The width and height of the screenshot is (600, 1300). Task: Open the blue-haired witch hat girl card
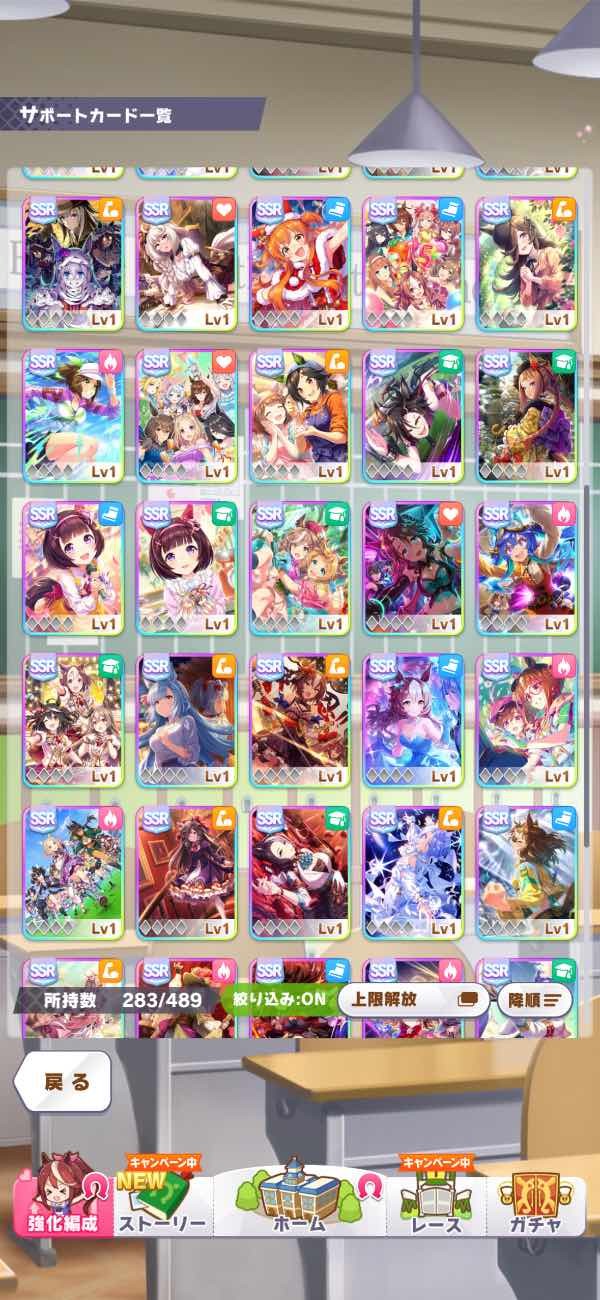click(526, 568)
